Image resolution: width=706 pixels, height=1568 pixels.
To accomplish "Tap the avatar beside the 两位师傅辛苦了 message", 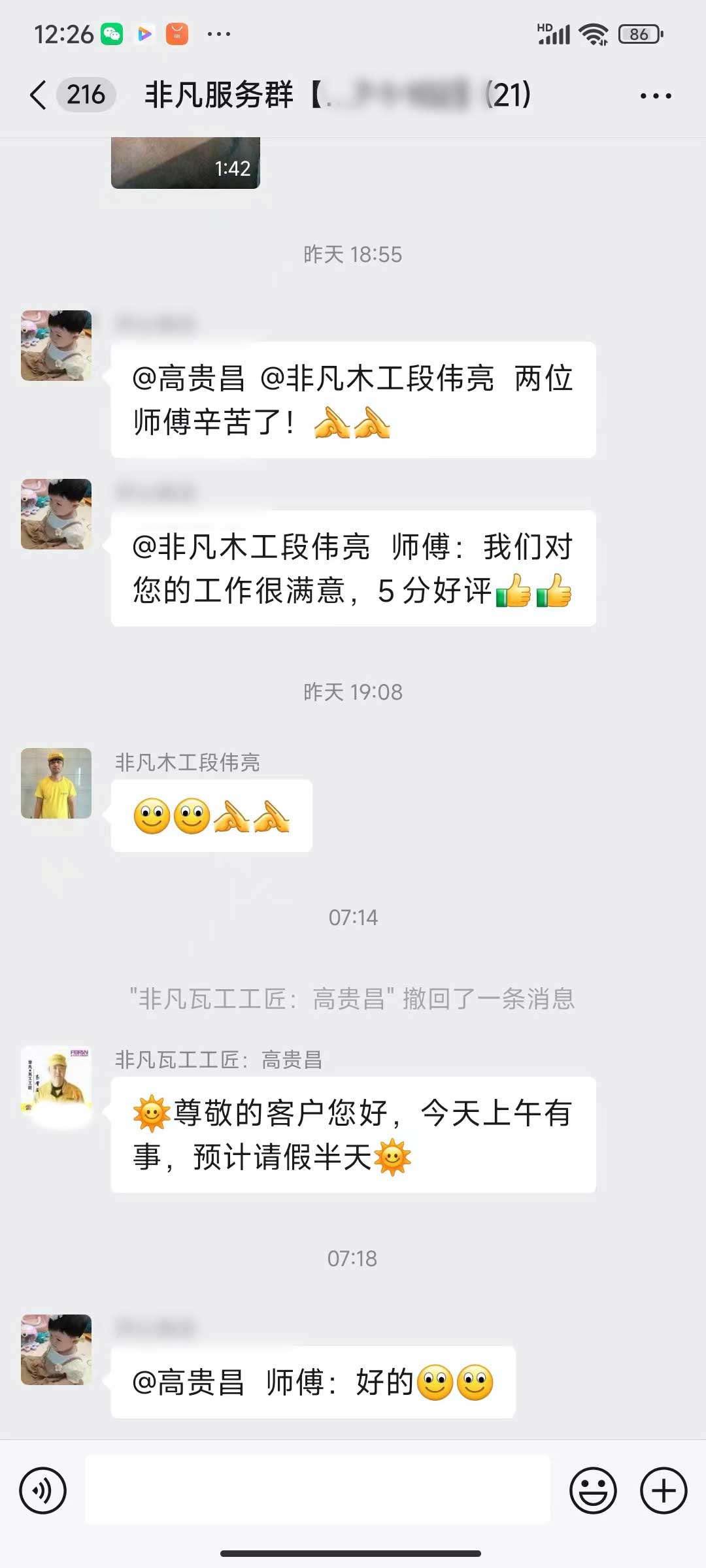I will tap(56, 346).
